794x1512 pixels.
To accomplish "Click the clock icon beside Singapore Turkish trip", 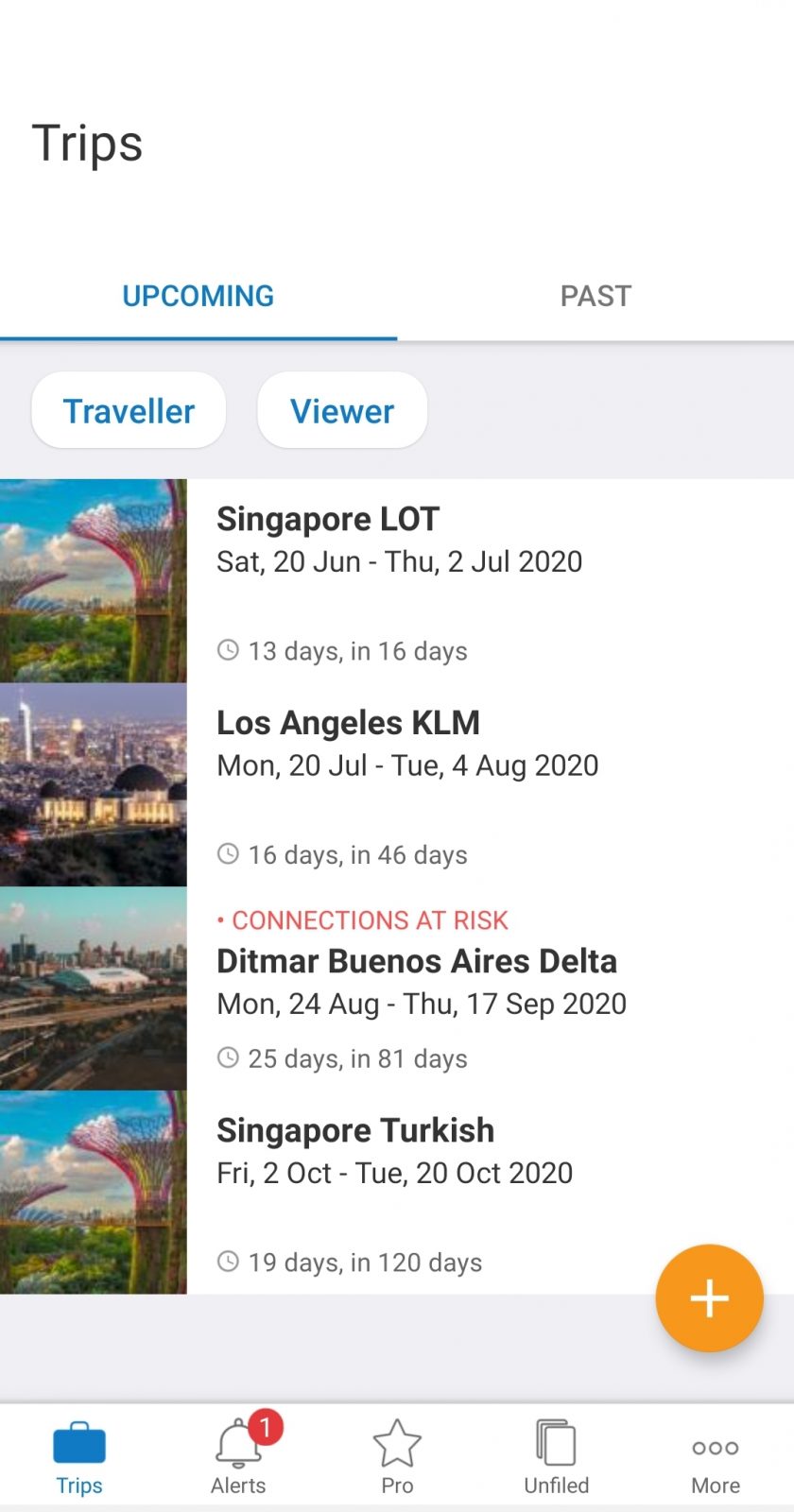I will pyautogui.click(x=228, y=1262).
